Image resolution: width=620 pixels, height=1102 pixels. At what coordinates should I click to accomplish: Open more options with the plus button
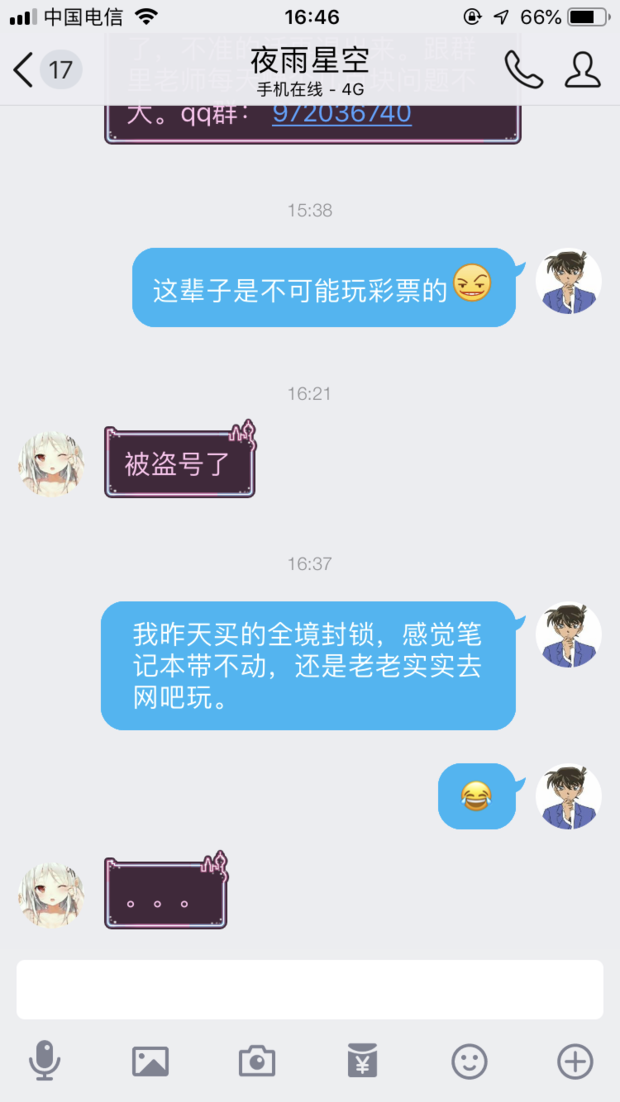[575, 1060]
